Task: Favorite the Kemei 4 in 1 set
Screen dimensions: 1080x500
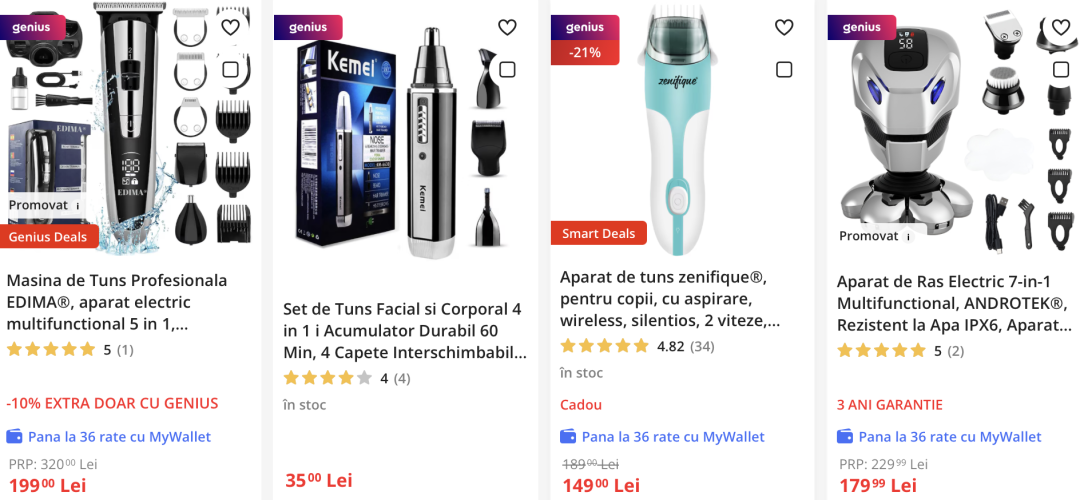Action: point(507,27)
